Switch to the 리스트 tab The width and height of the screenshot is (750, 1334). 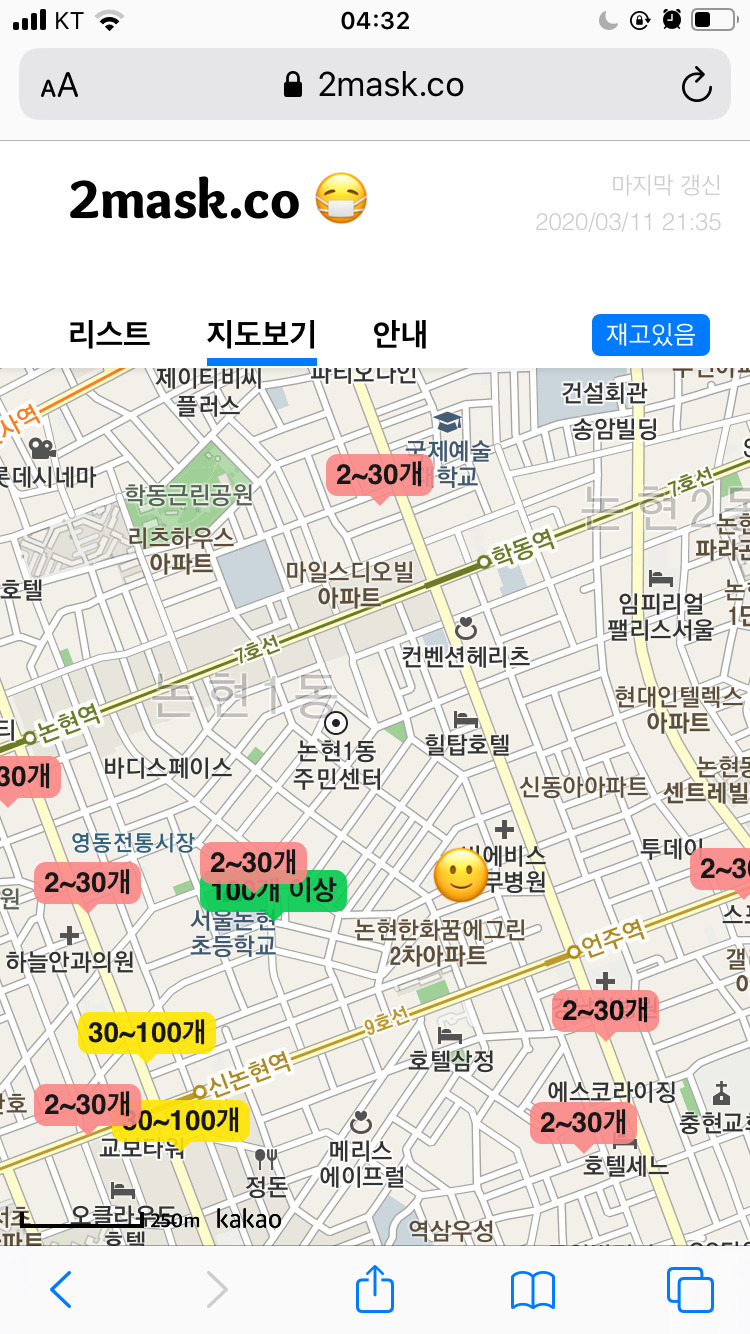point(110,333)
